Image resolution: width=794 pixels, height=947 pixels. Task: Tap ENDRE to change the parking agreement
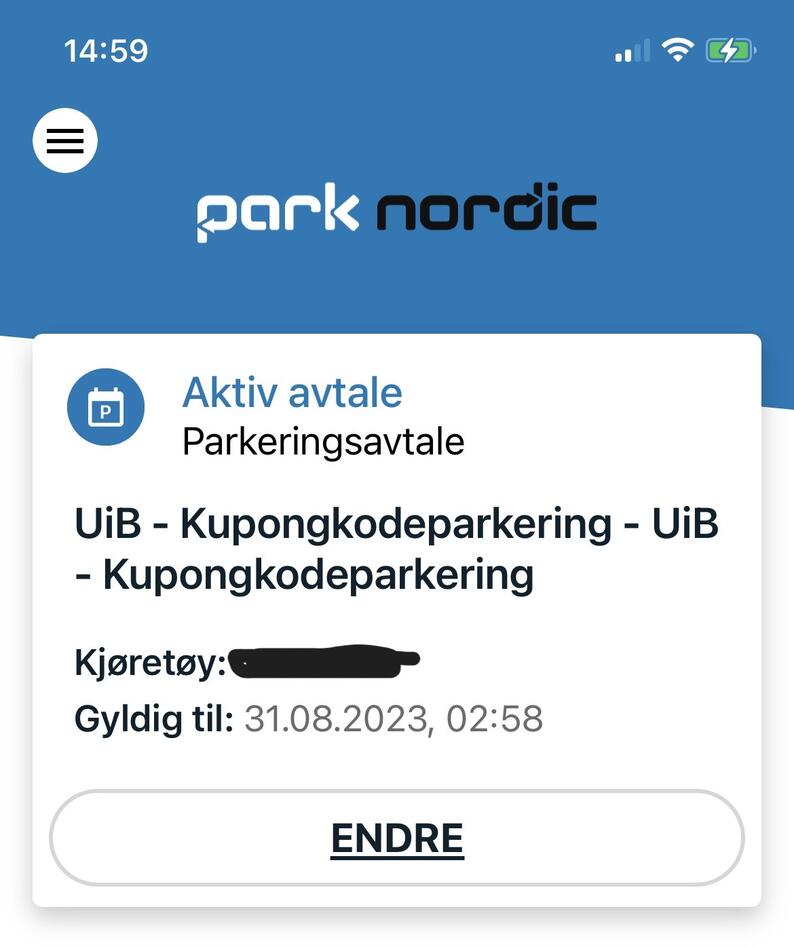[x=397, y=839]
